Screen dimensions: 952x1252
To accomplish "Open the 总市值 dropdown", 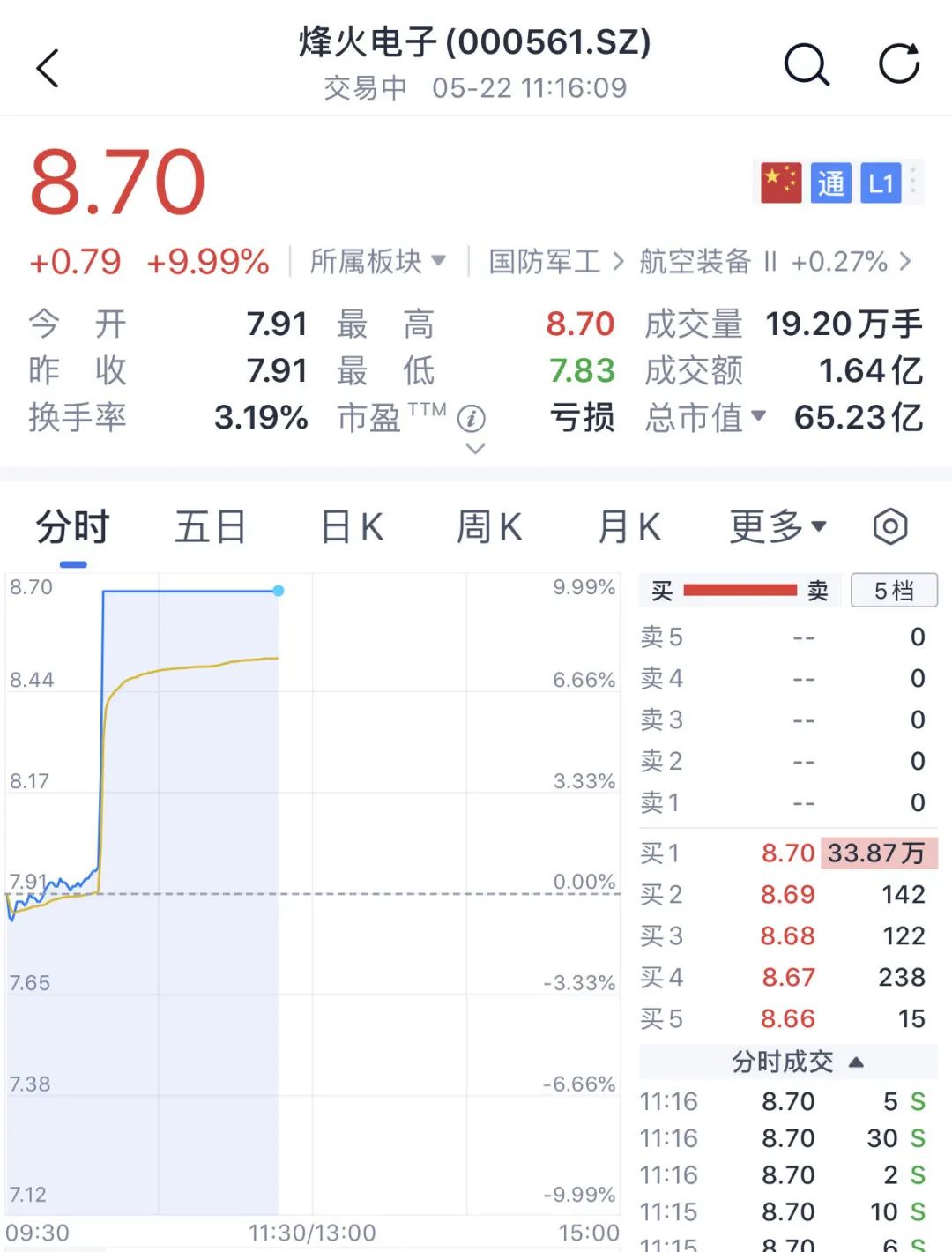I will click(705, 417).
